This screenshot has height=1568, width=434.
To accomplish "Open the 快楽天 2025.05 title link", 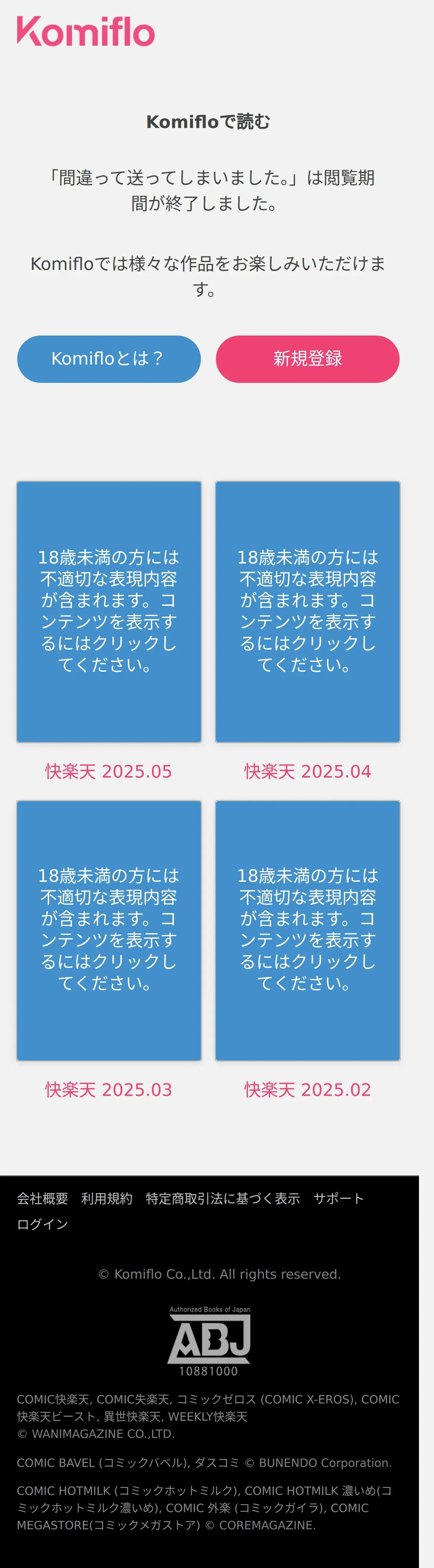I will pos(109,771).
